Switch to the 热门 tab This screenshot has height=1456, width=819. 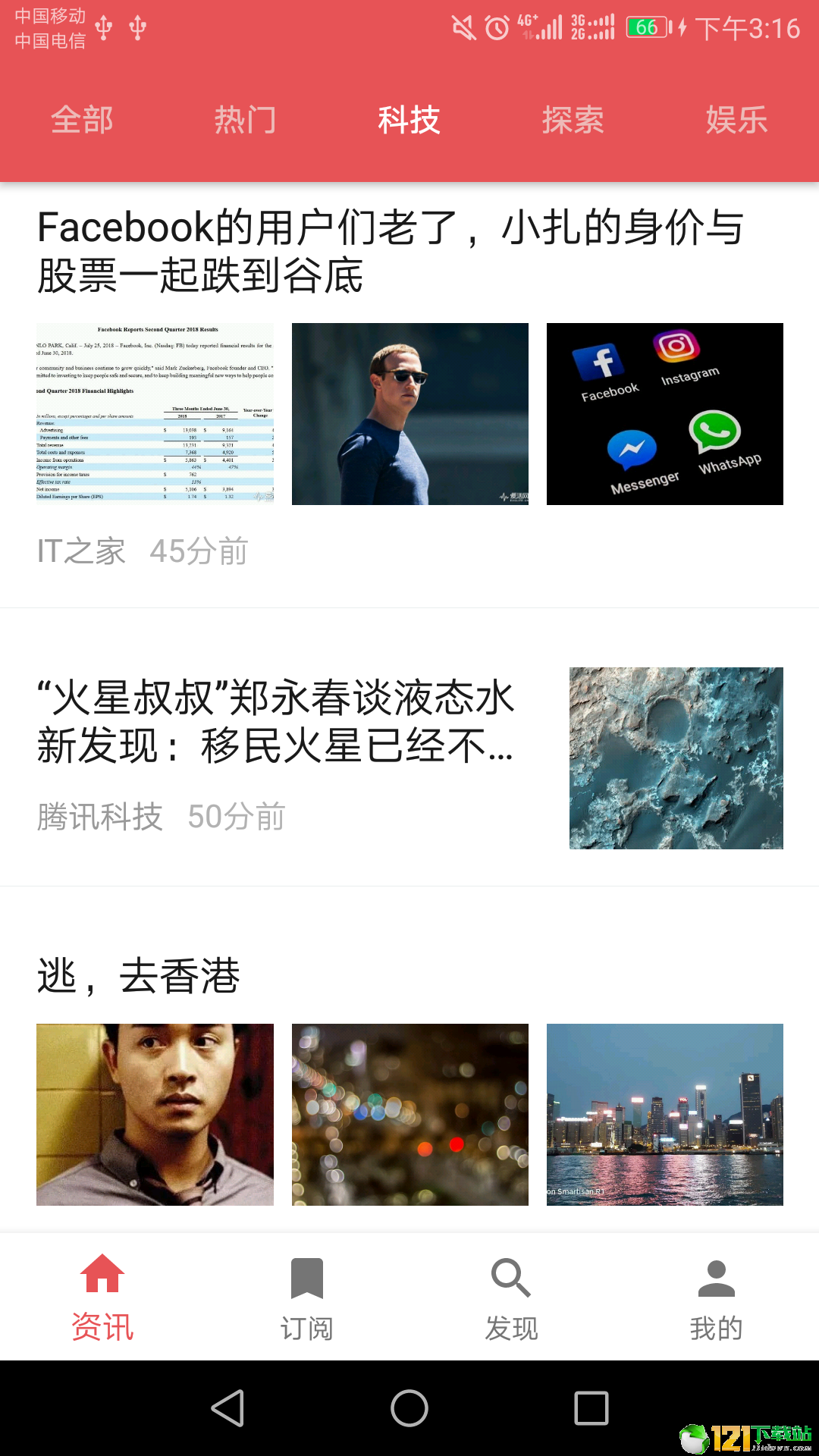pyautogui.click(x=245, y=120)
